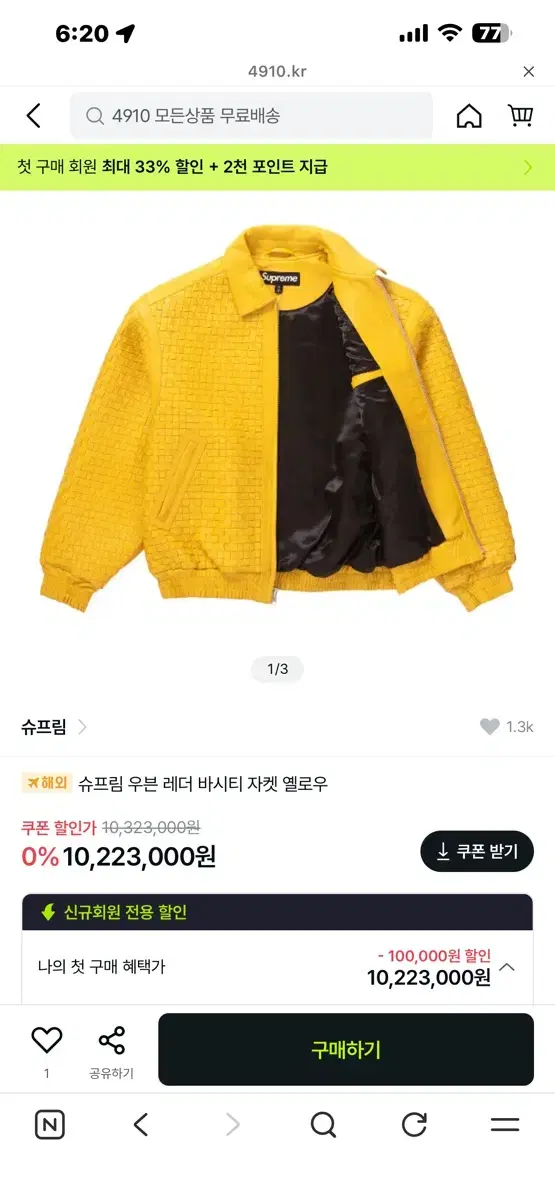This screenshot has width=555, height=1200.
Task: Go to the shop home icon
Action: 469,116
